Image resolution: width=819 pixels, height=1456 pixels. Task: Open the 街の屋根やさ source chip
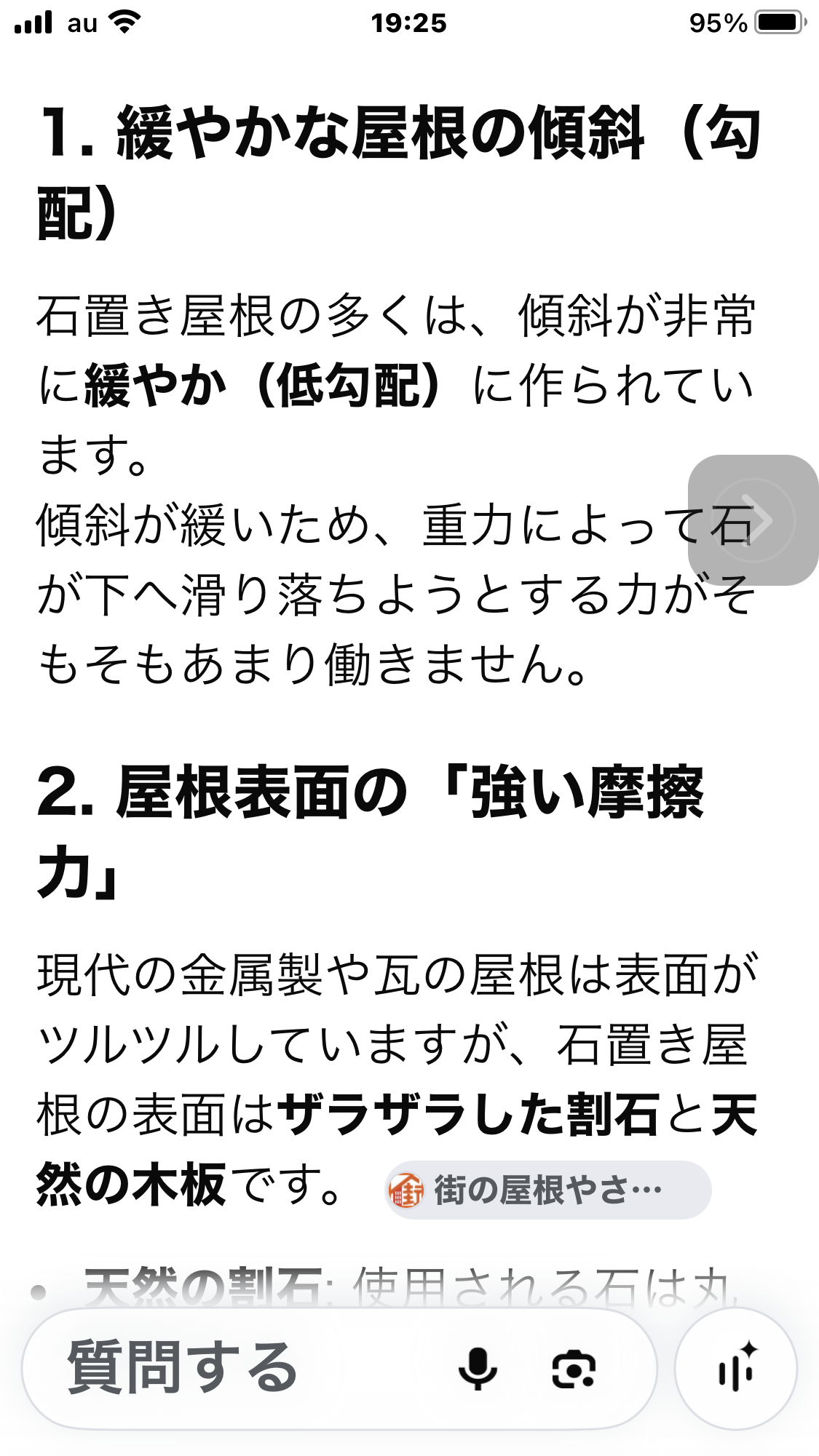click(548, 1190)
